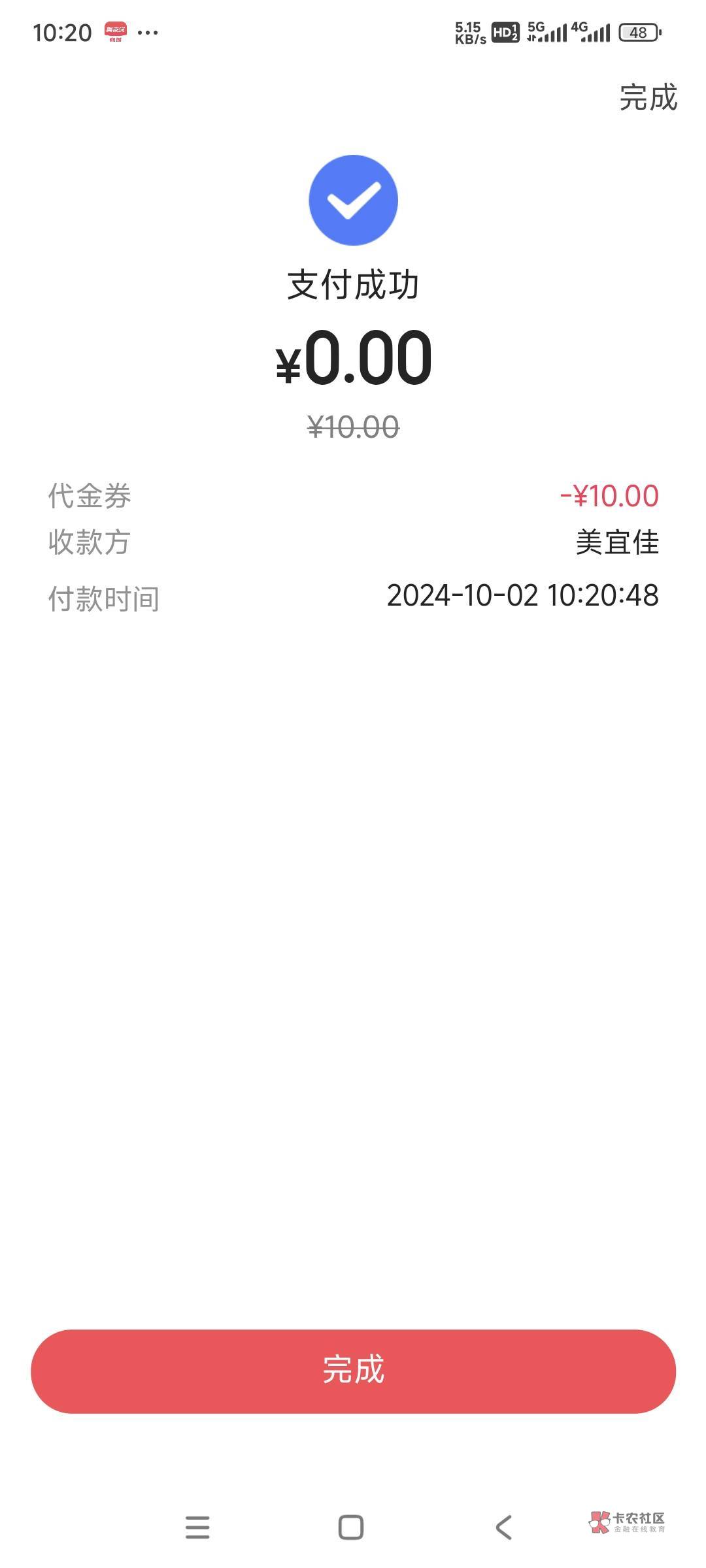This screenshot has width=706, height=1568.
Task: Tap the top-right 完成 text button
Action: 648,98
